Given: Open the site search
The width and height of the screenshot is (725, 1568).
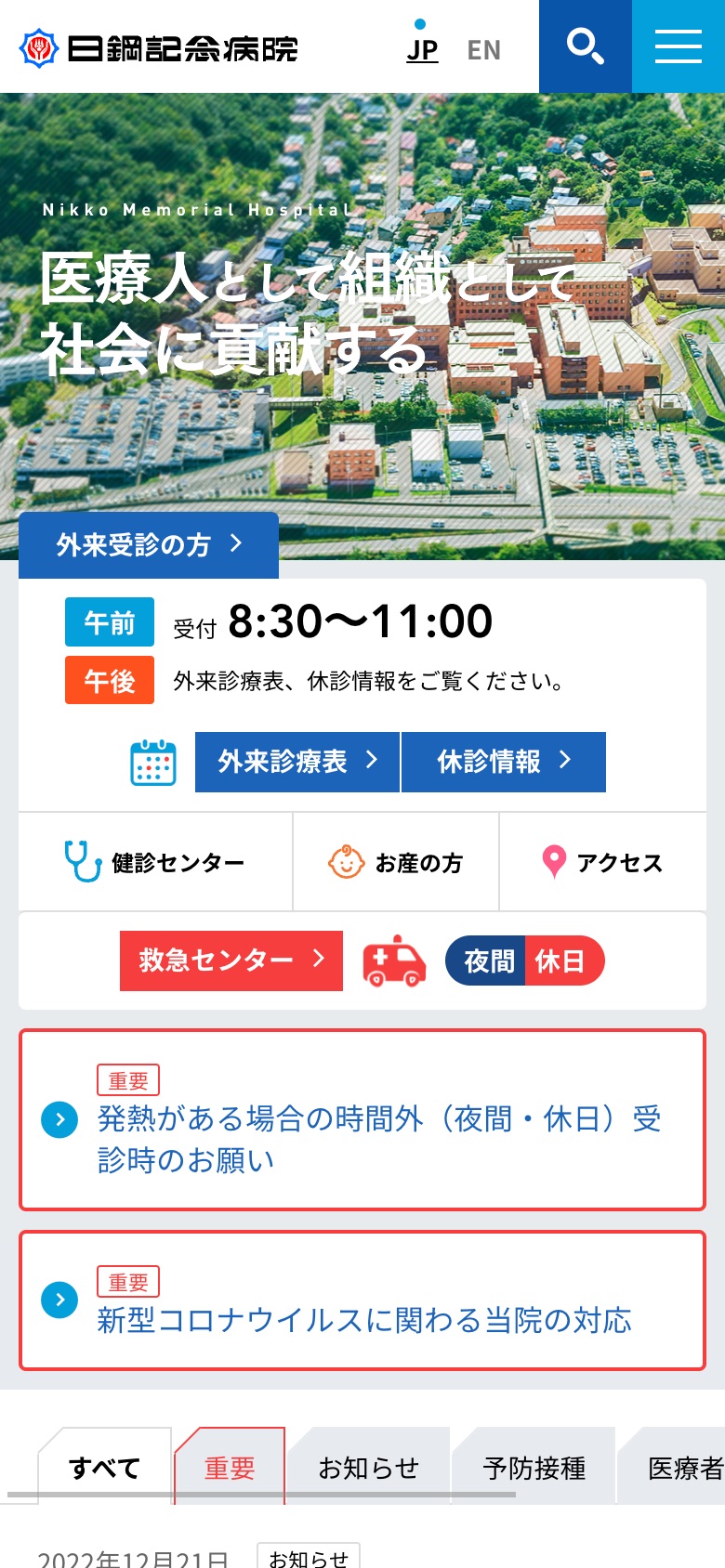Looking at the screenshot, I should (x=585, y=46).
